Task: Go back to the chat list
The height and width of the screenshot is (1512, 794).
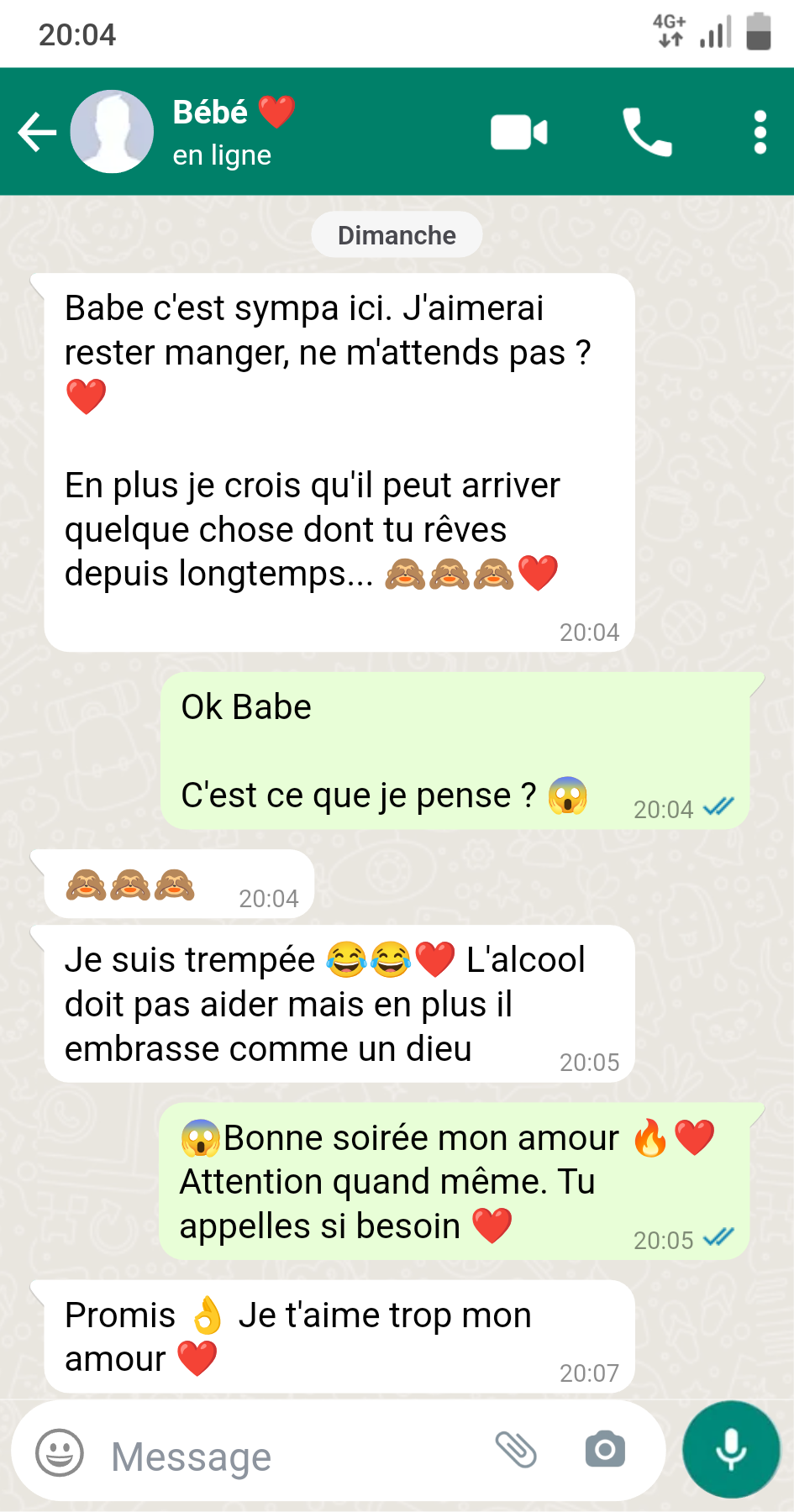Action: [37, 132]
